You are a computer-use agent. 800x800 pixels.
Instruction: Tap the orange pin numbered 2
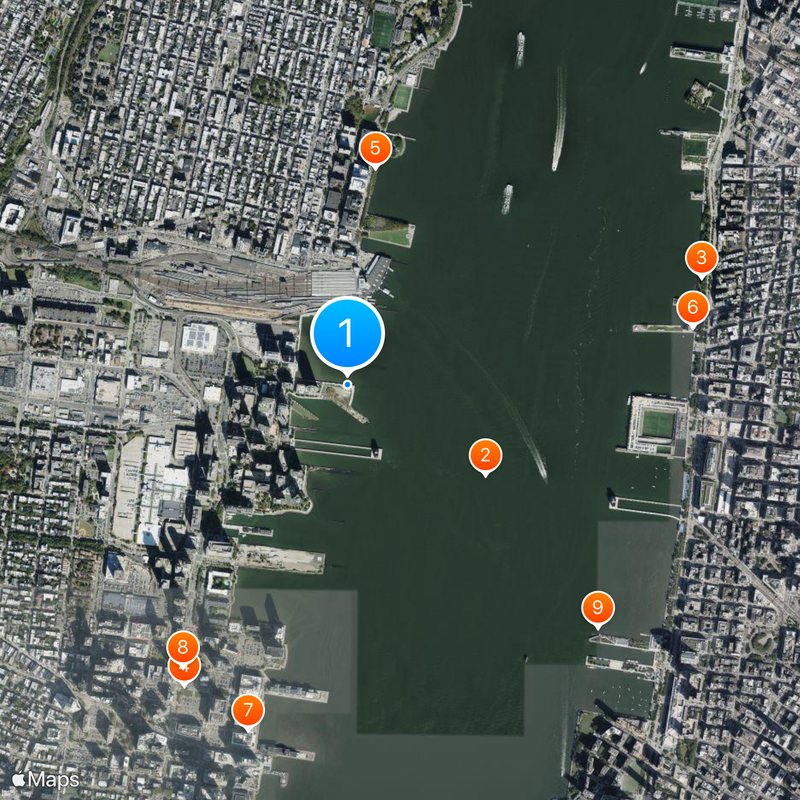(485, 456)
